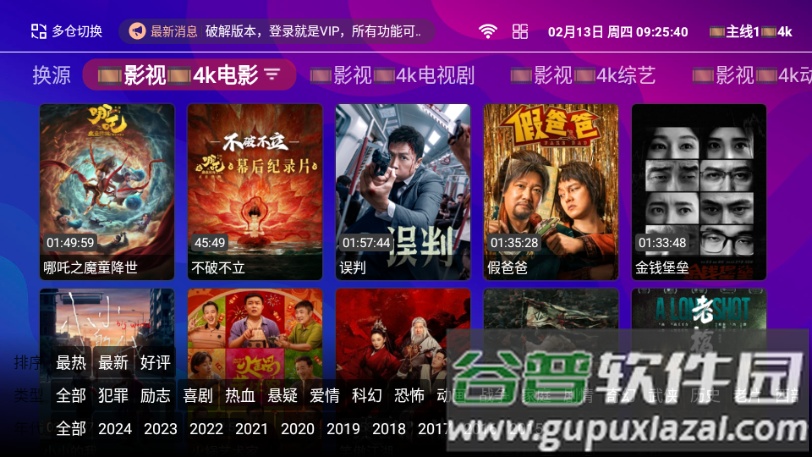Open the 多仓切换 repository switcher
The image size is (812, 457).
[x=66, y=31]
